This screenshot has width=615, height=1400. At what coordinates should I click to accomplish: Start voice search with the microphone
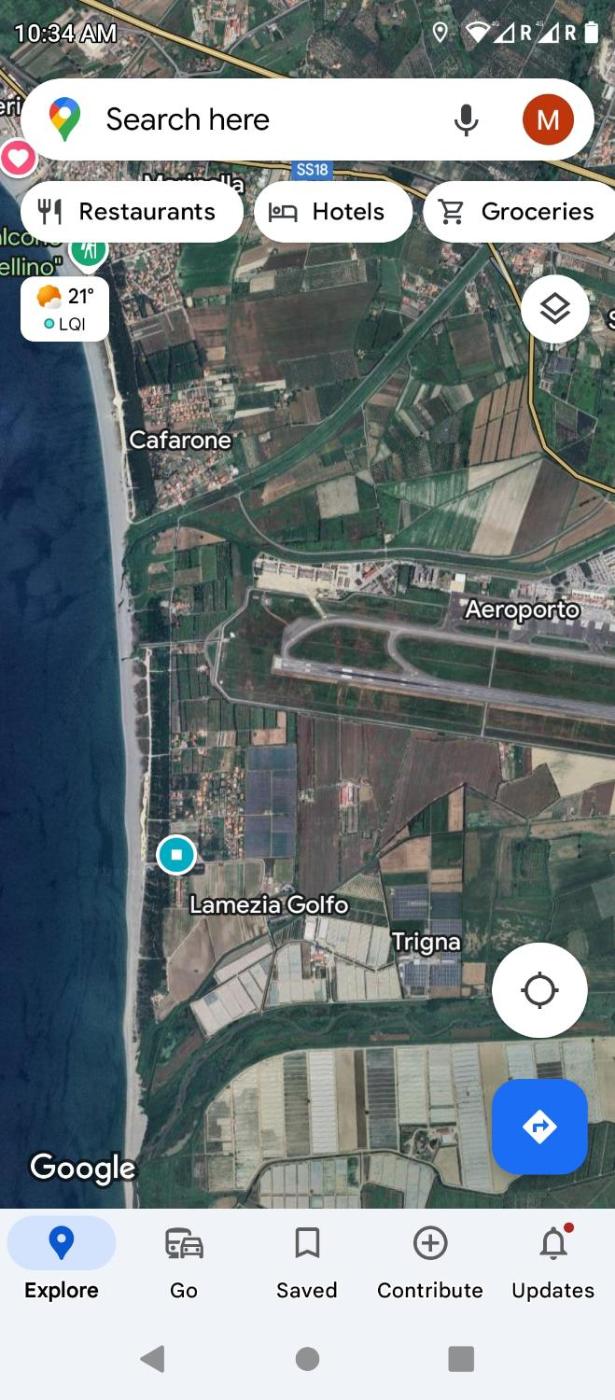466,120
